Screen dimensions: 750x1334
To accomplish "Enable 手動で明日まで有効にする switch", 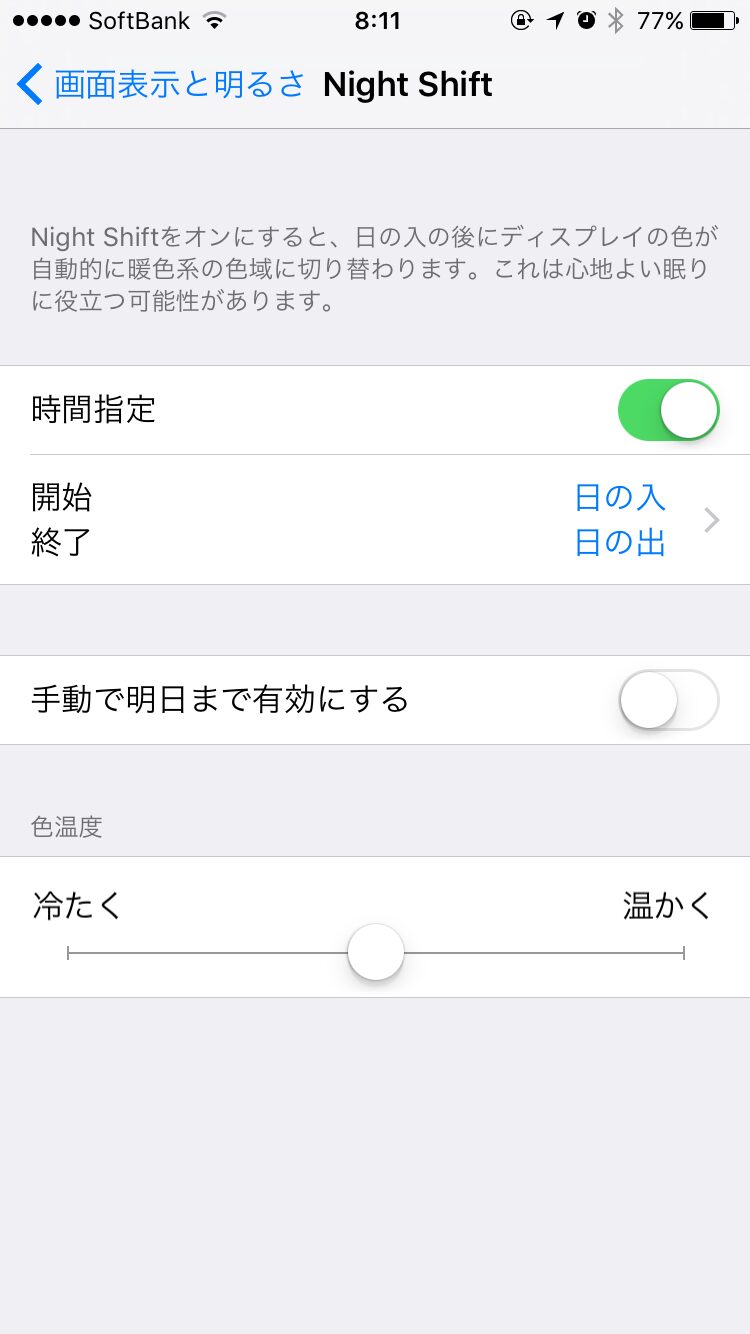I will pos(669,700).
